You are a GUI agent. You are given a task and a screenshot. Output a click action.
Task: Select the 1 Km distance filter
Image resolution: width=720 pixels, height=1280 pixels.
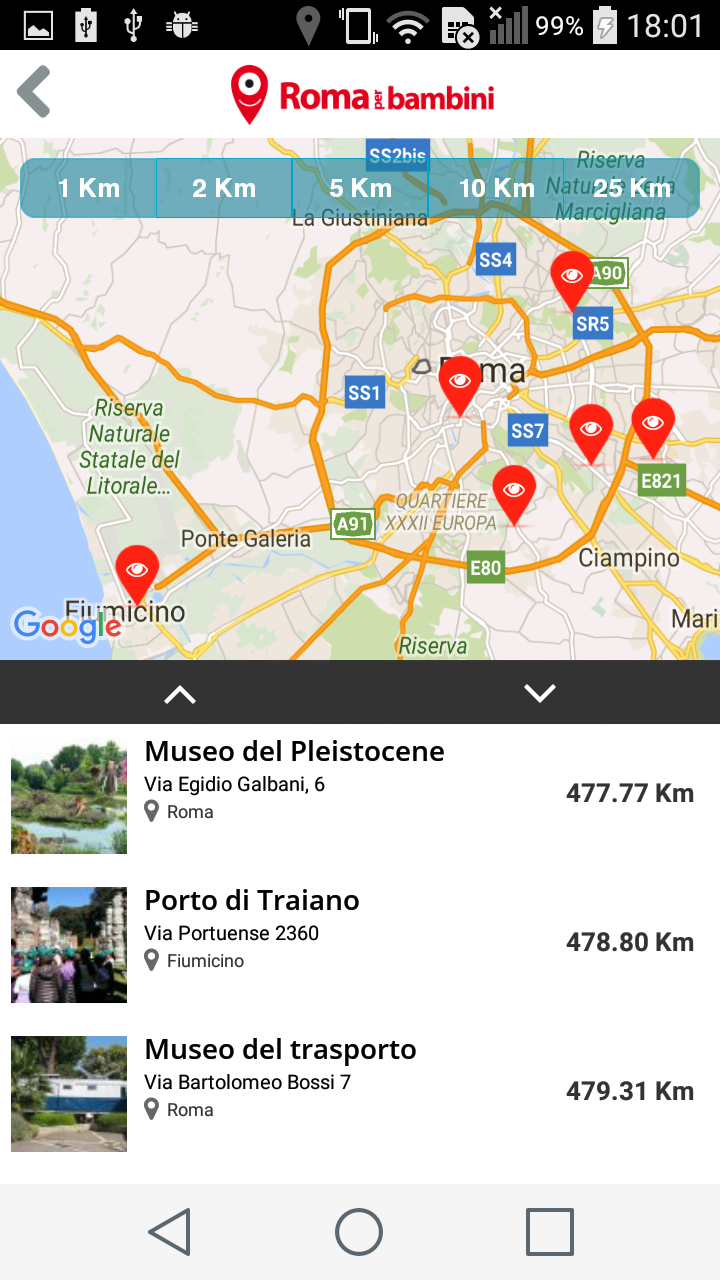click(x=89, y=188)
